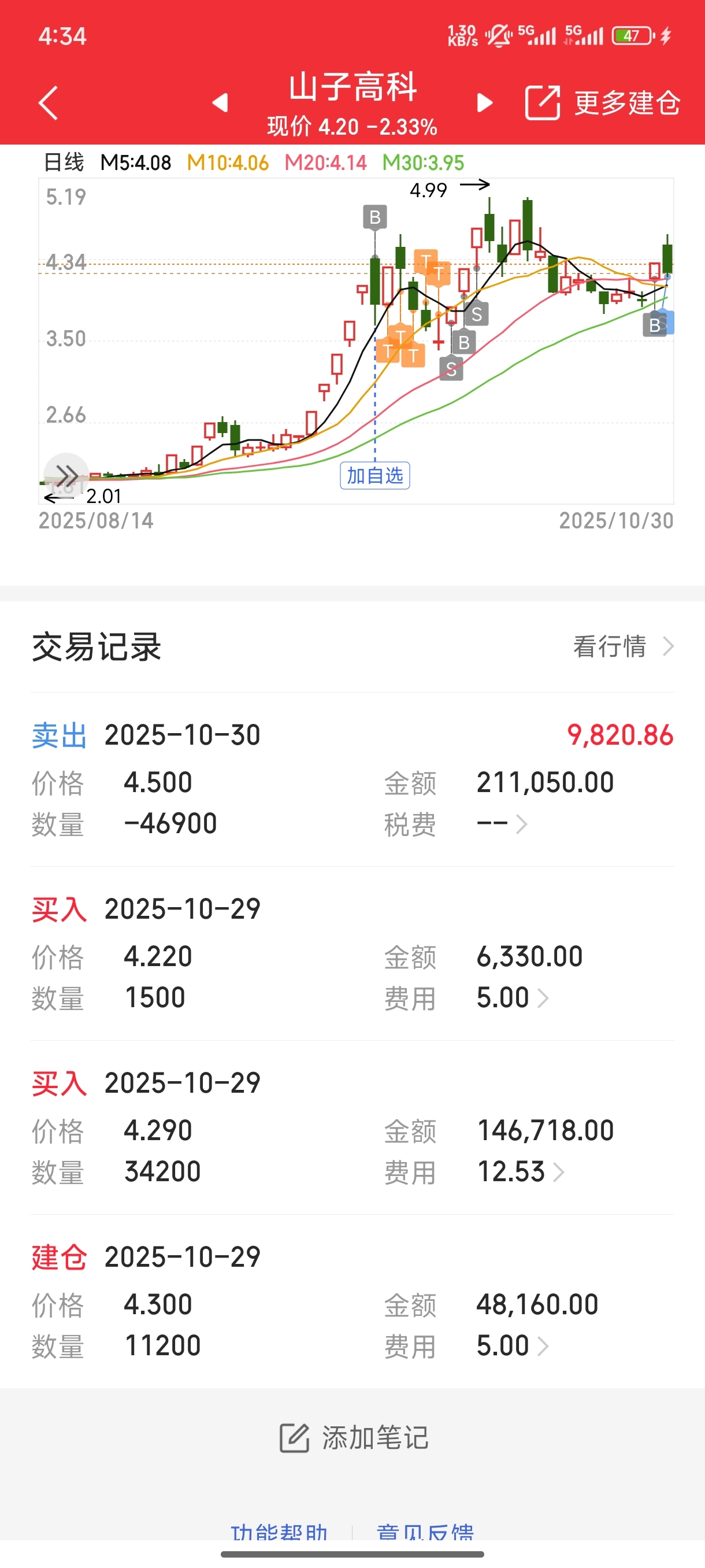Show 费用 details for the 建仓 record
Viewport: 705px width, 1568px height.
pos(513,1347)
